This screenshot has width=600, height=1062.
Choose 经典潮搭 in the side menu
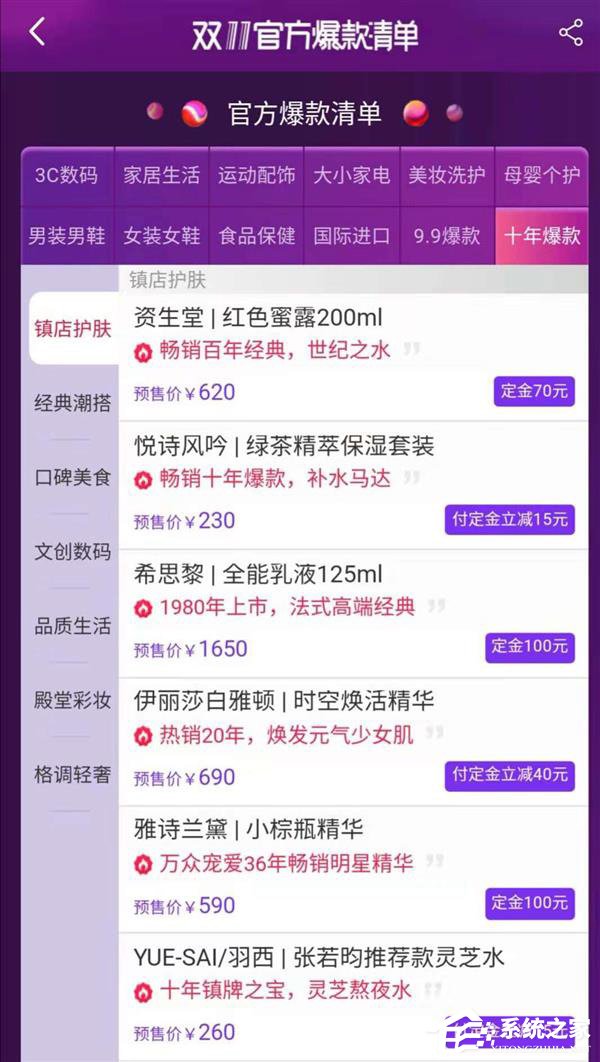click(x=72, y=403)
